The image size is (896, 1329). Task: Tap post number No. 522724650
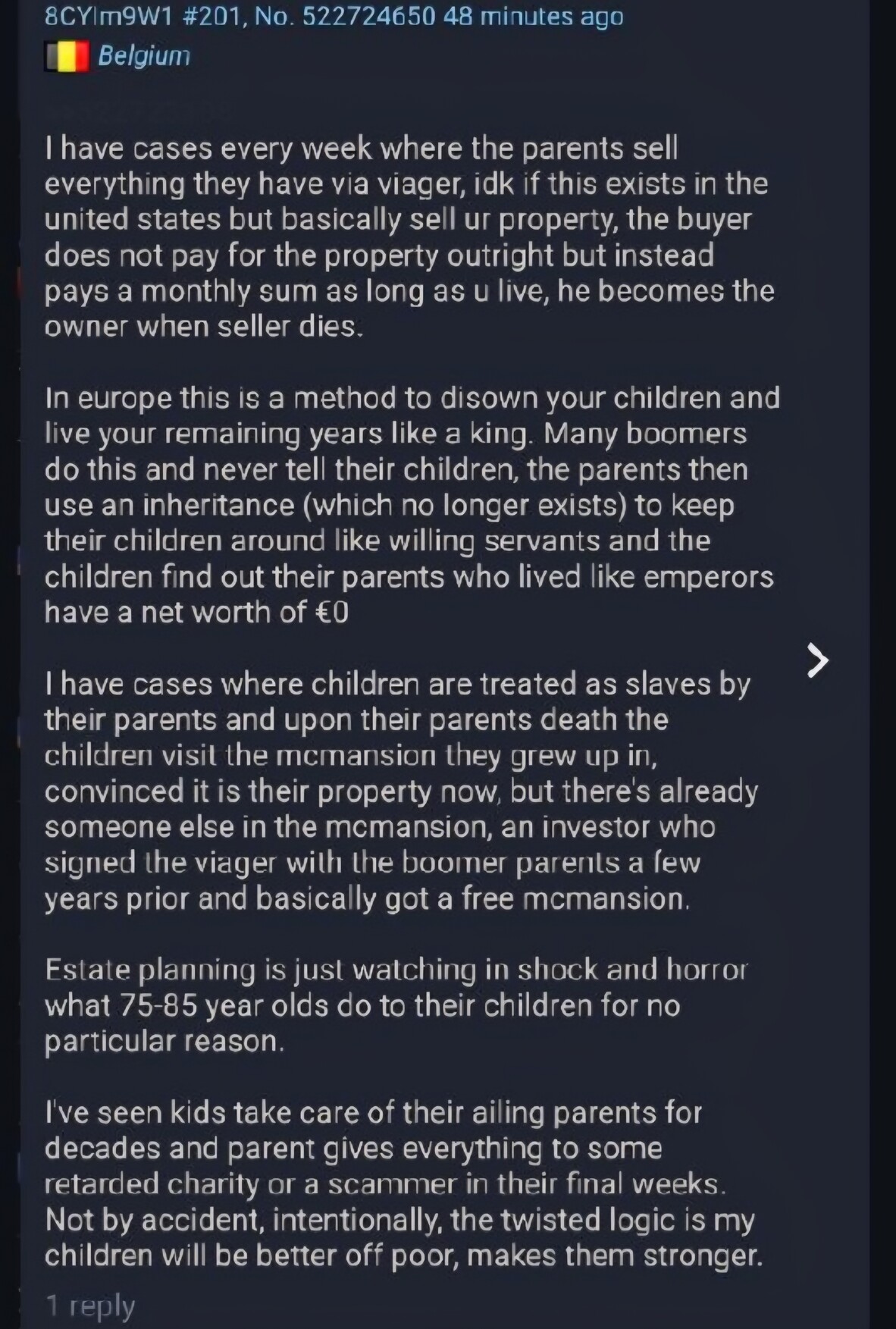pyautogui.click(x=345, y=16)
